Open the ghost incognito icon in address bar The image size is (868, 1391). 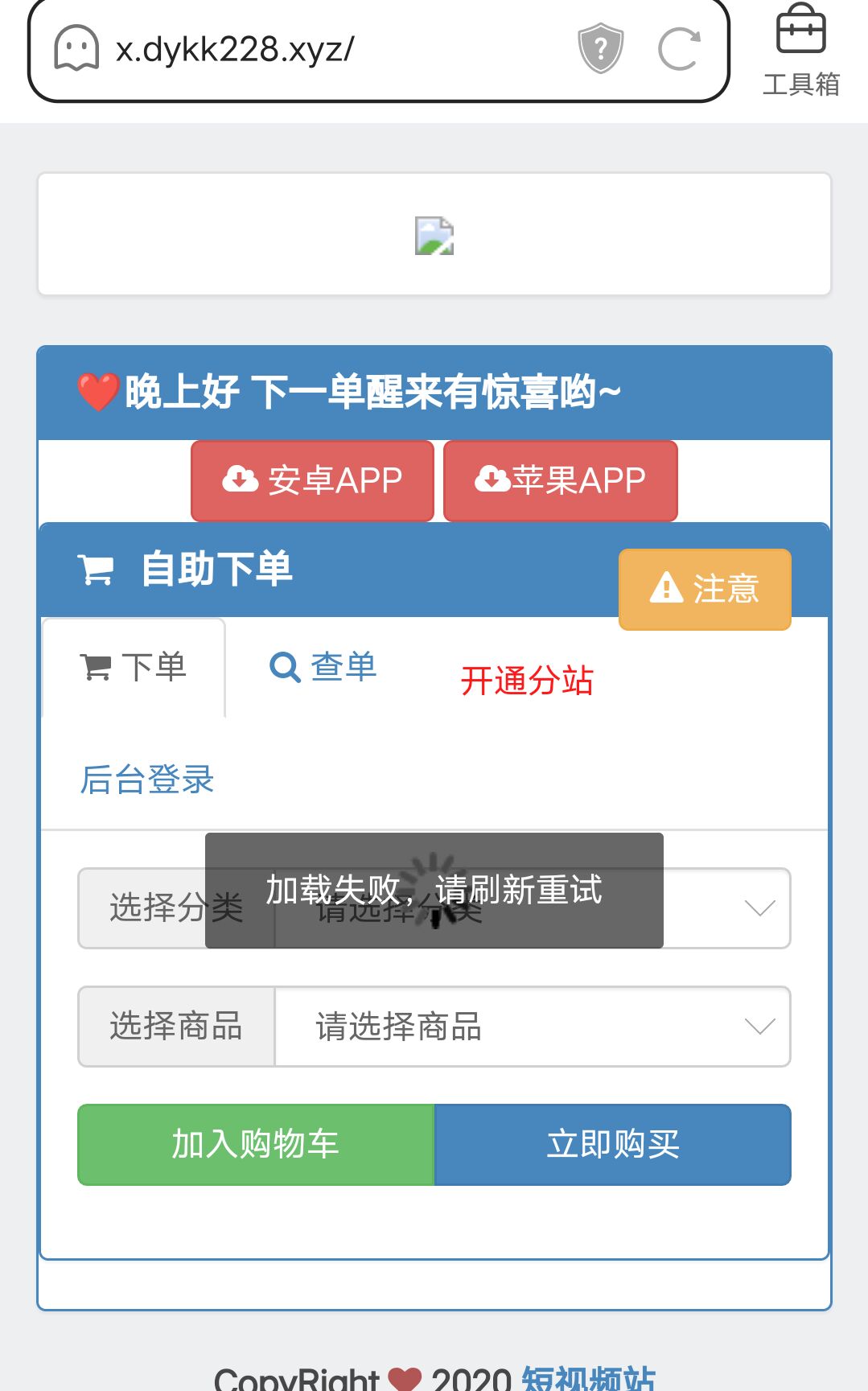tap(76, 49)
